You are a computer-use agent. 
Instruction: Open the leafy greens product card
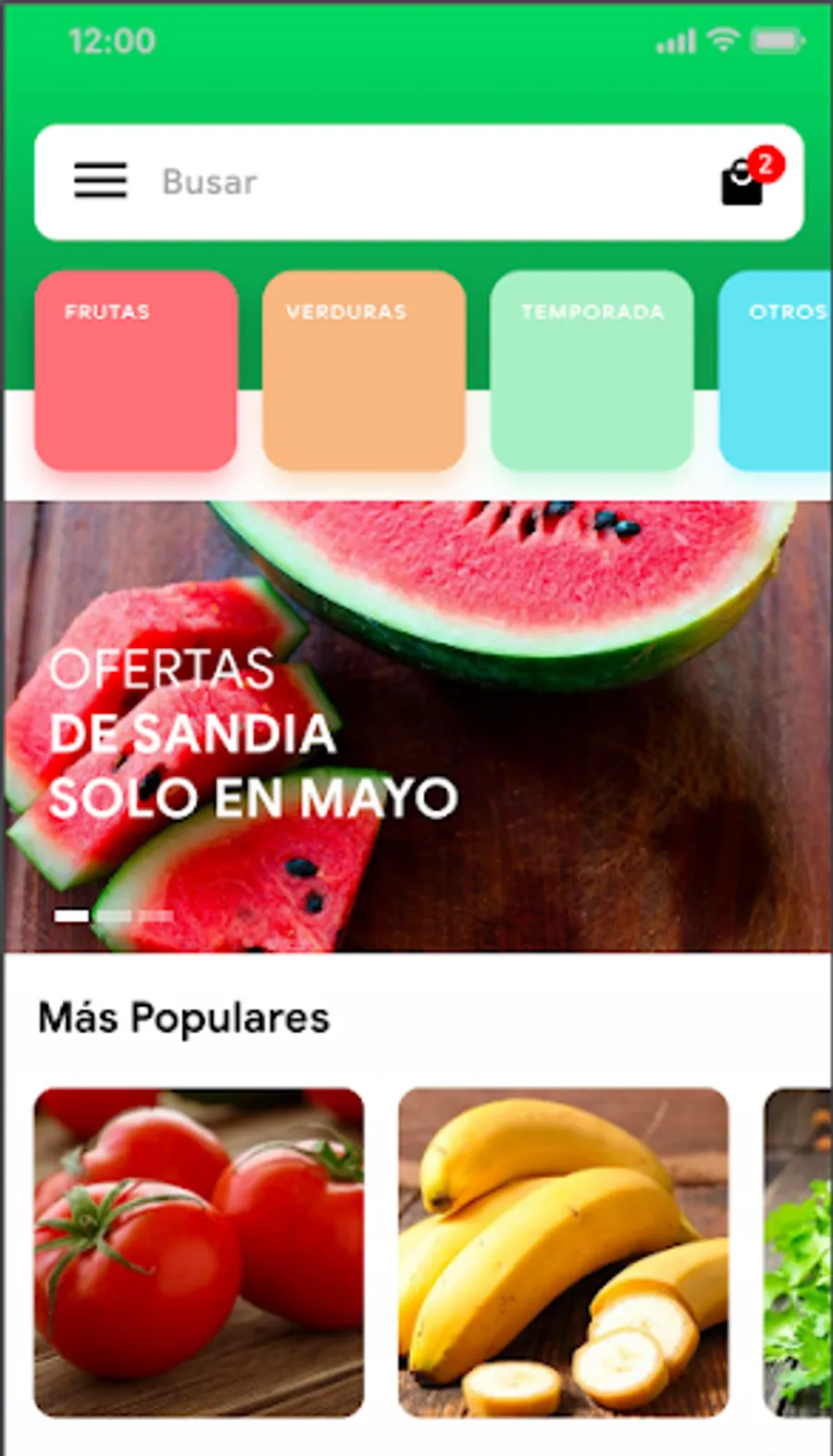click(x=798, y=1251)
